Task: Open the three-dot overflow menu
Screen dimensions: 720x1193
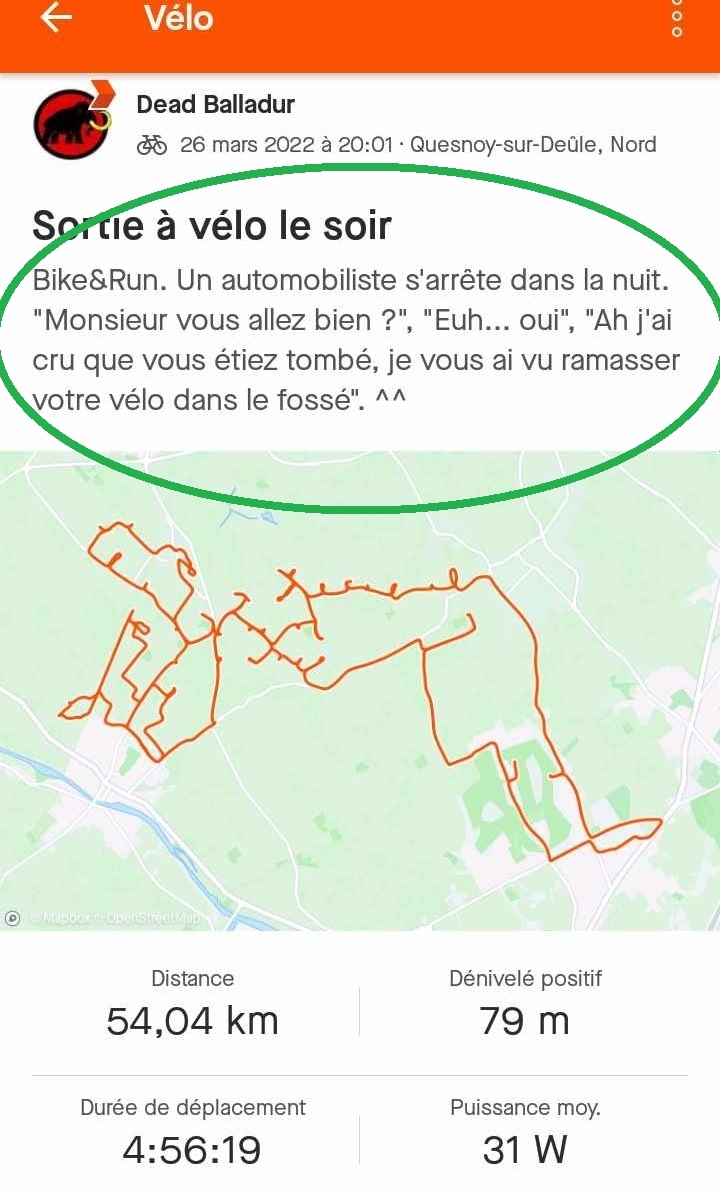Action: tap(677, 18)
